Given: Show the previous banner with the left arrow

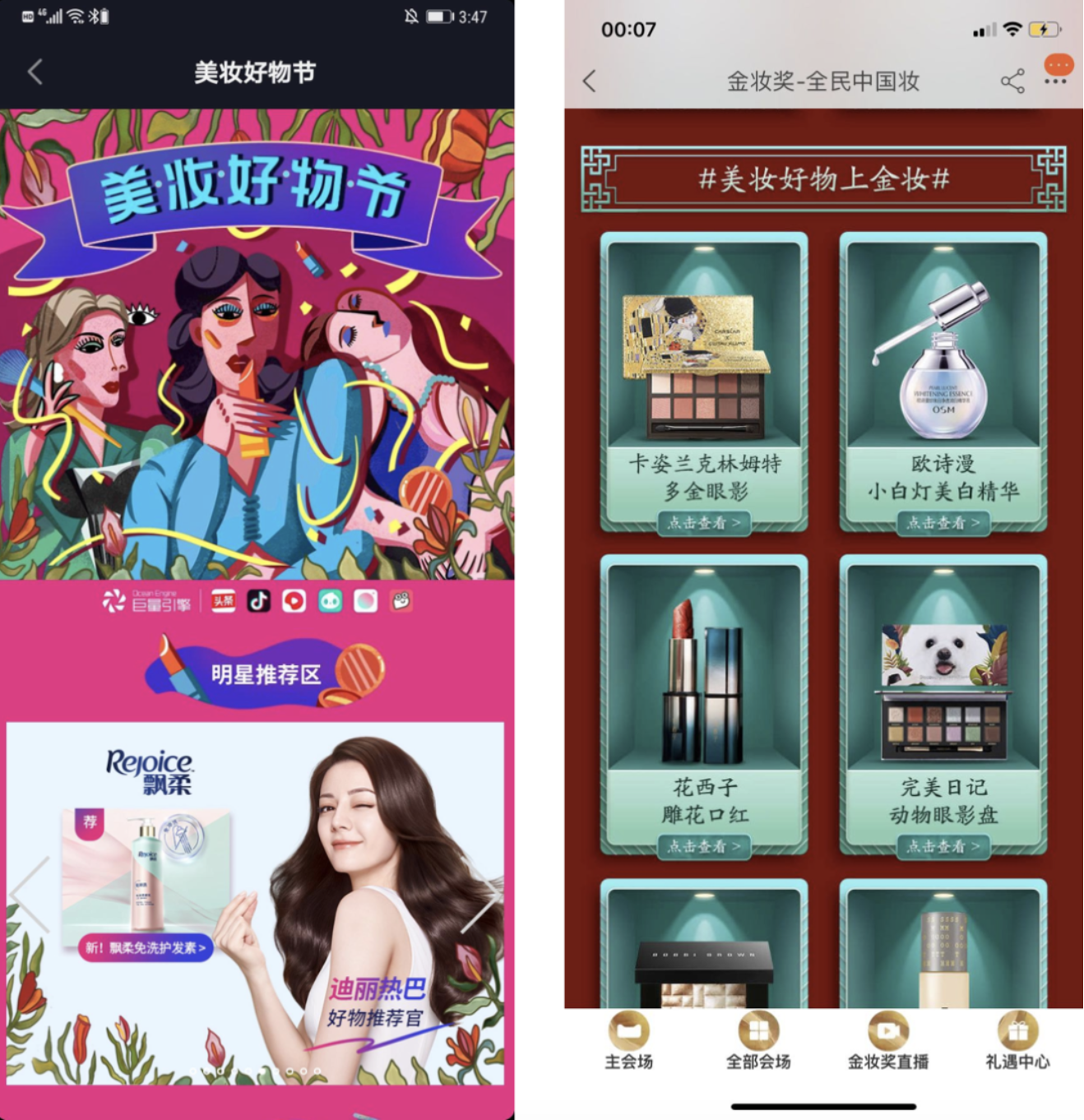Looking at the screenshot, I should (30, 895).
